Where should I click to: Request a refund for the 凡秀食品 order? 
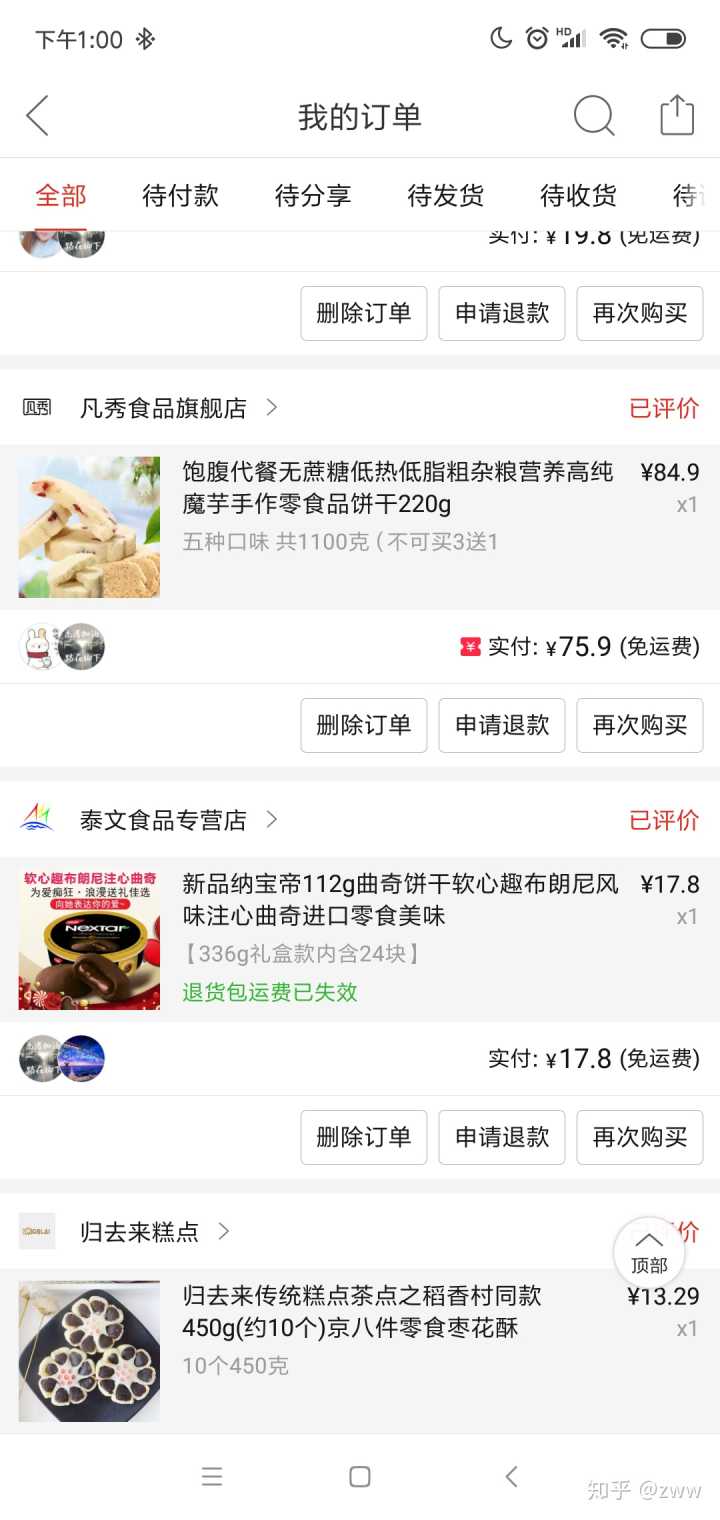point(502,725)
